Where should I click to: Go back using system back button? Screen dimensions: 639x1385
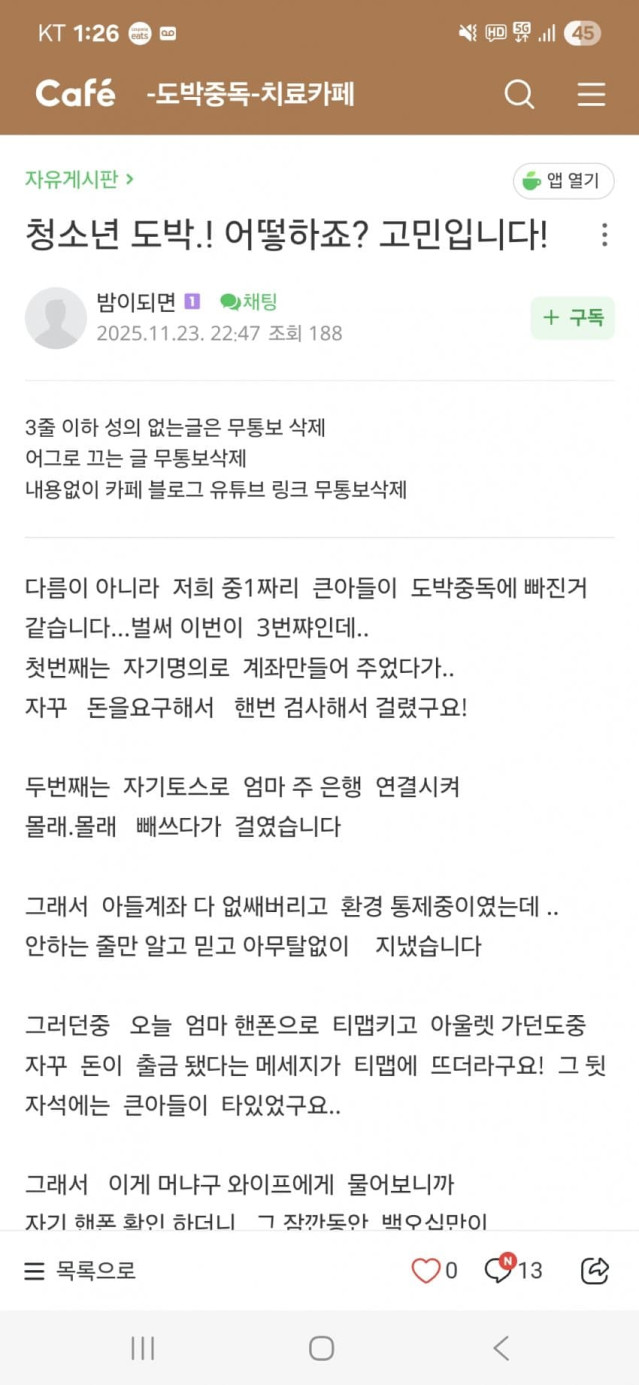click(x=501, y=1348)
